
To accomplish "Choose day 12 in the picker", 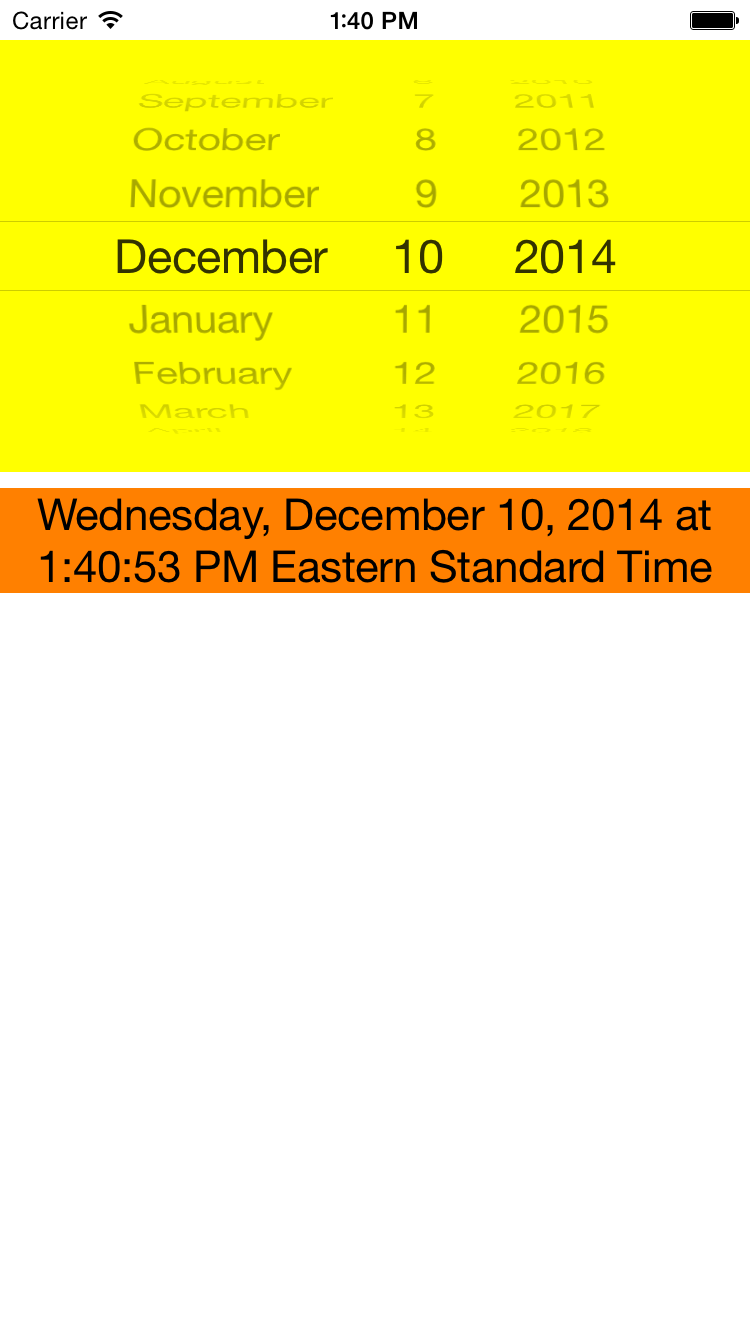I will (415, 374).
